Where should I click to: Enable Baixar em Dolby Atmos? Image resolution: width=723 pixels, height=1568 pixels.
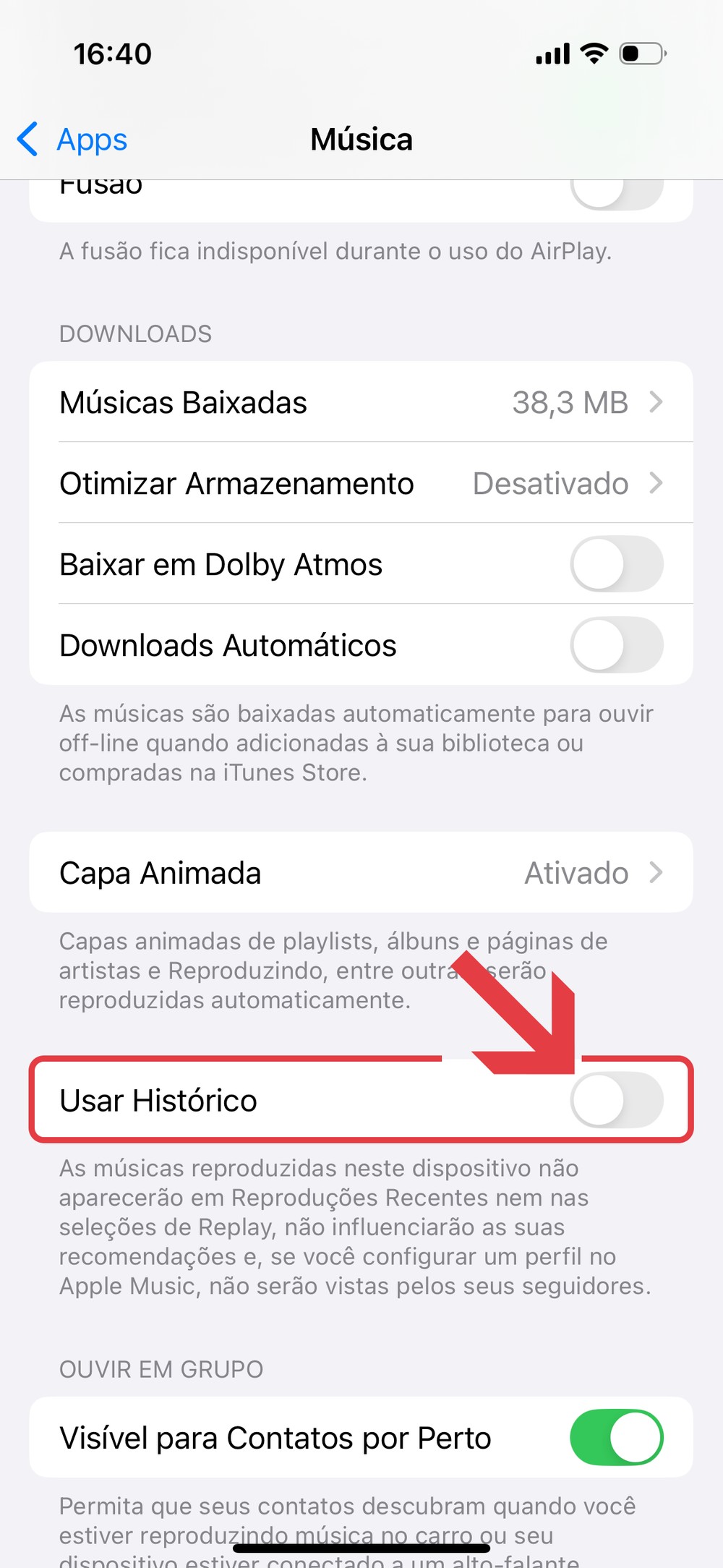click(616, 564)
